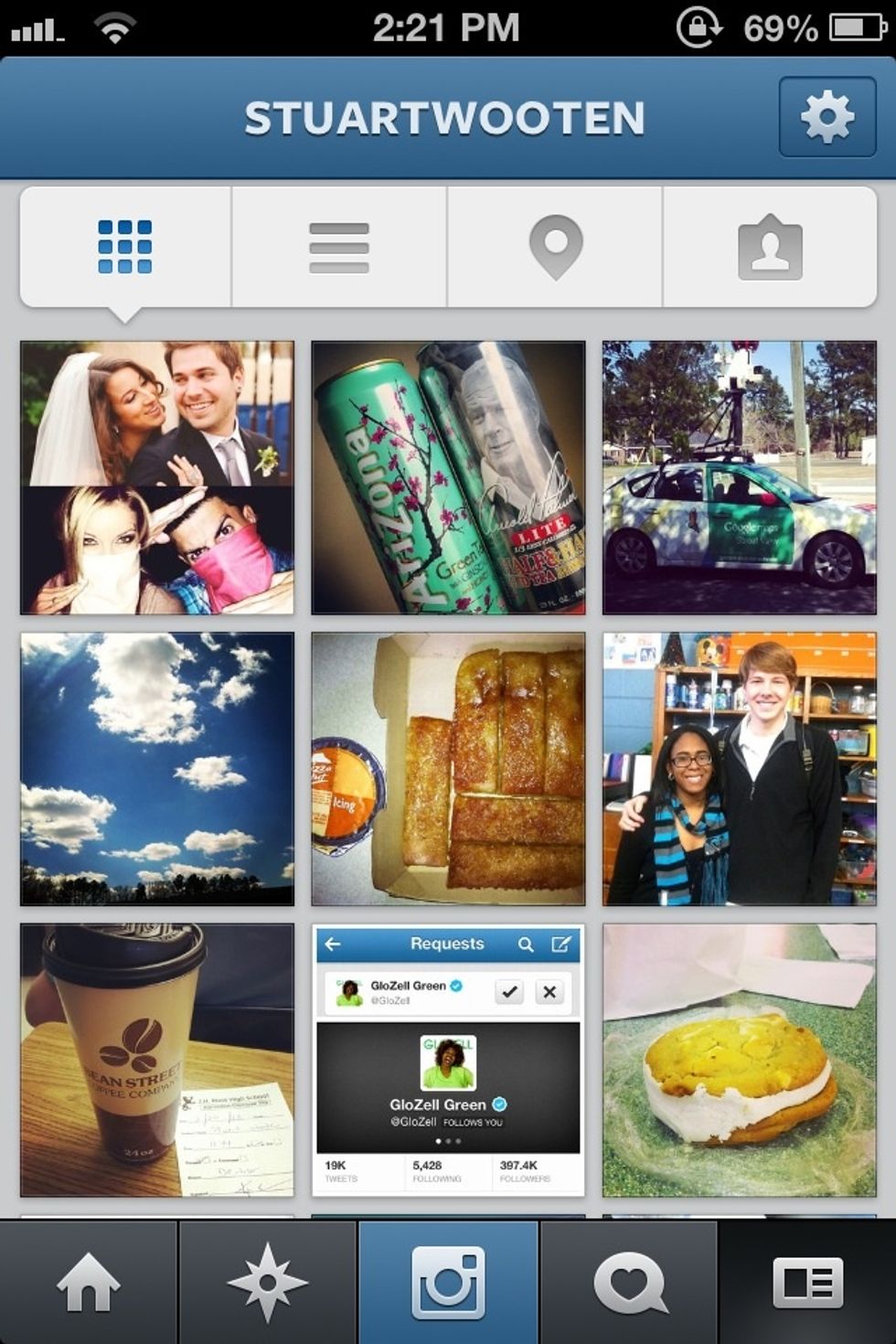
Task: Select the grid view tab
Action: (x=125, y=247)
